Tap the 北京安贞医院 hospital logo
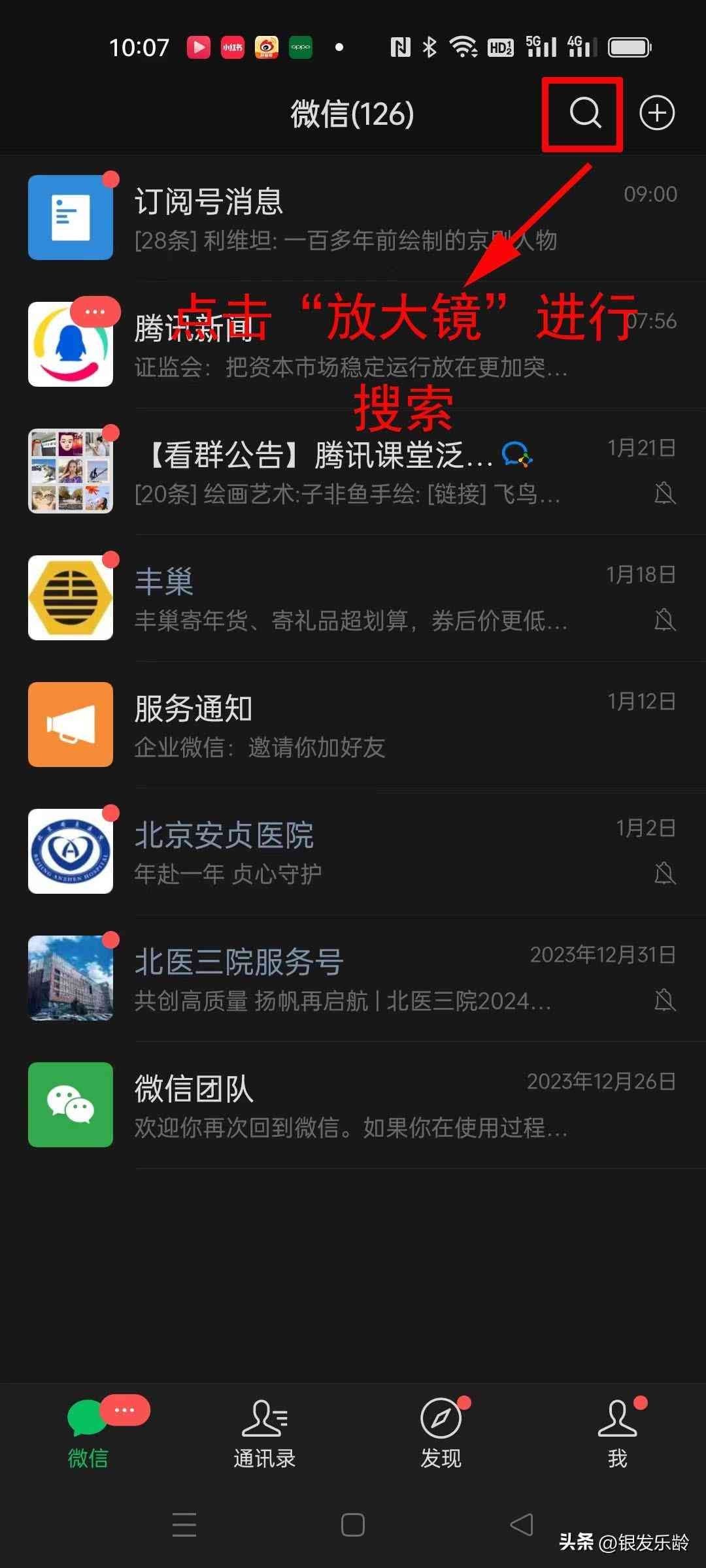The image size is (706, 1568). click(71, 851)
